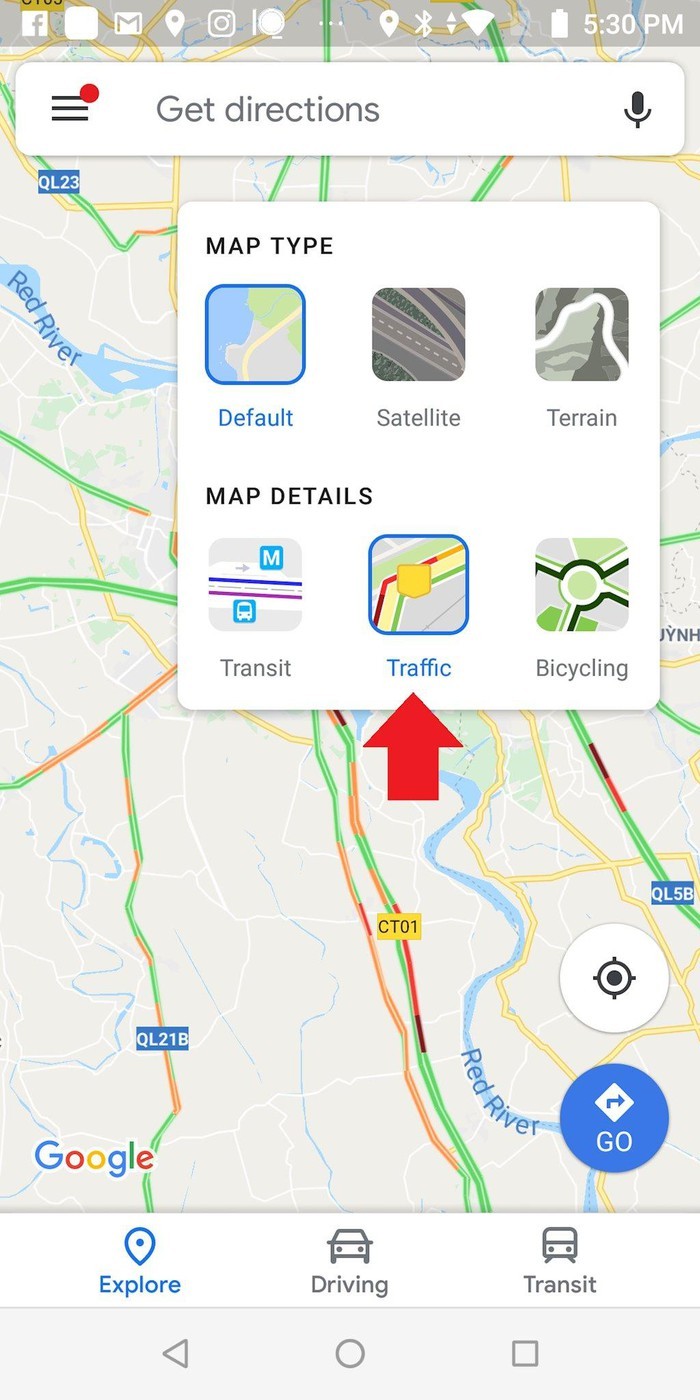Show the Bicycling layer
The height and width of the screenshot is (1400, 700).
(581, 585)
